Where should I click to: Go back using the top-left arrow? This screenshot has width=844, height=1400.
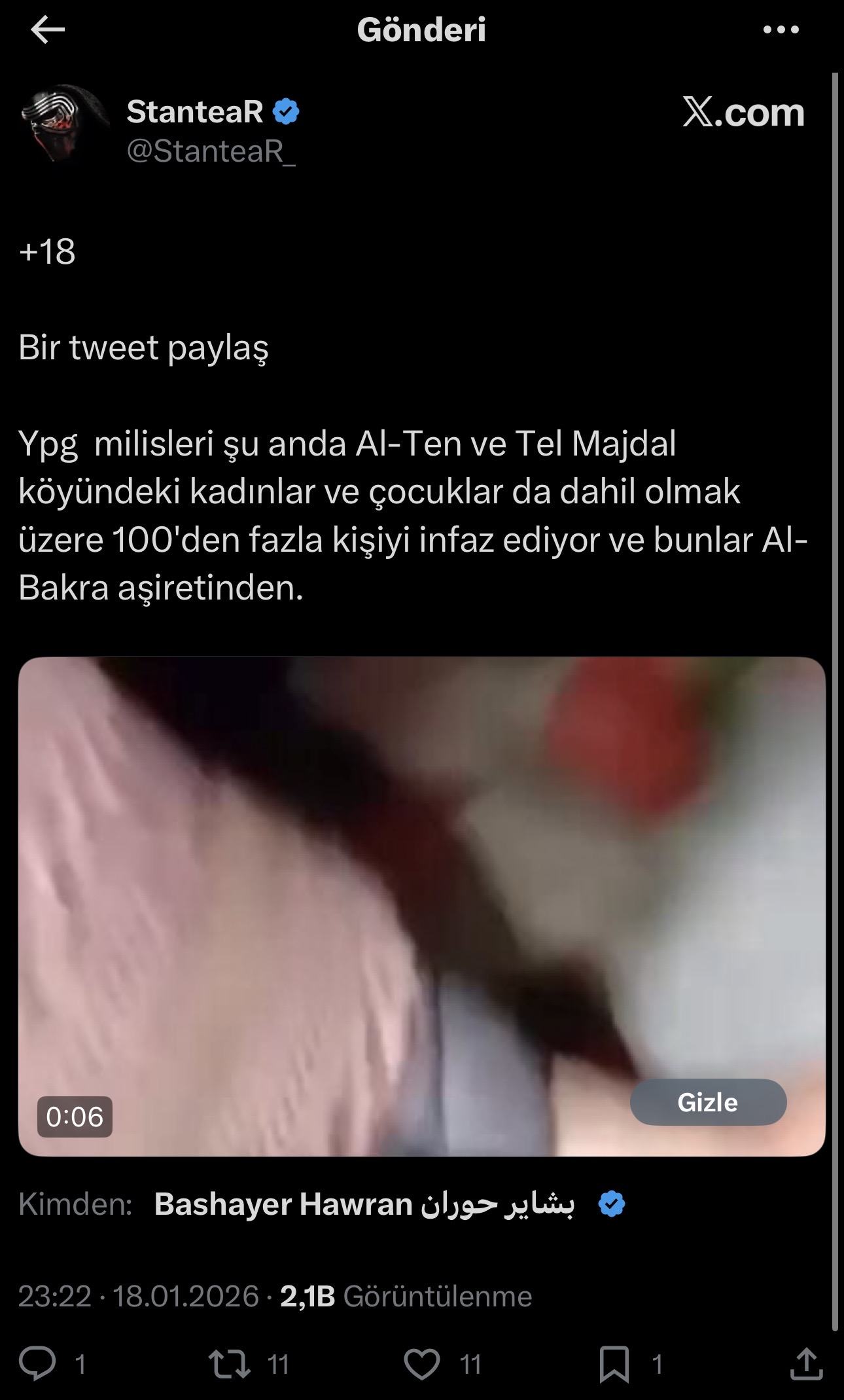48,30
